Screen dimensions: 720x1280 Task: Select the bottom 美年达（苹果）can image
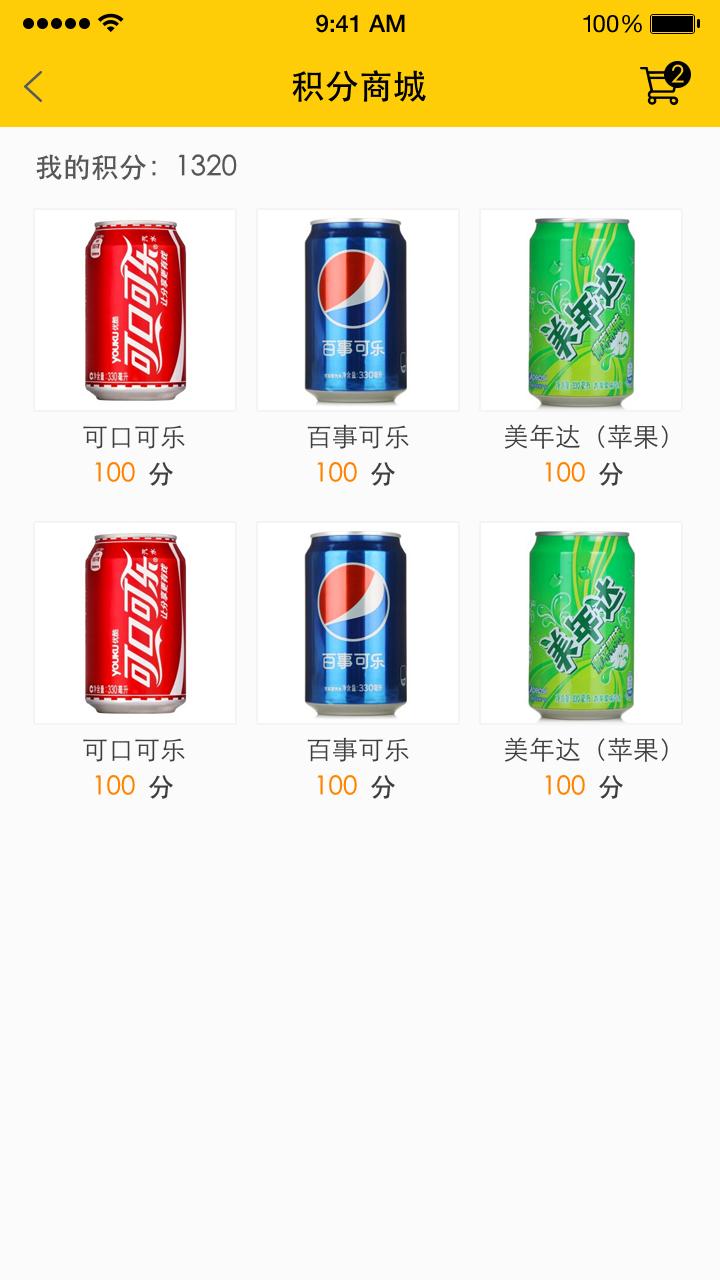point(580,622)
